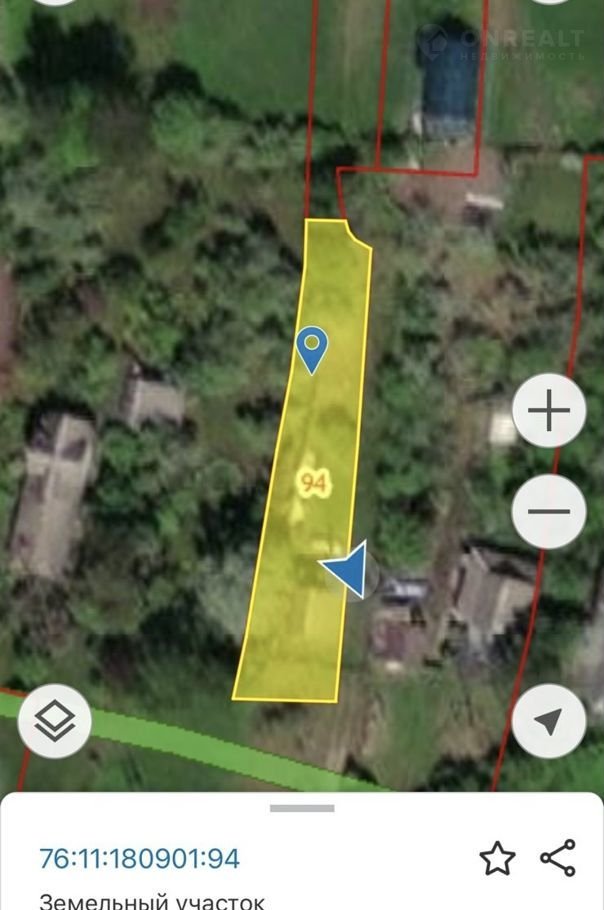Add parcel 76:11:180901:94 to favorites

(x=497, y=858)
